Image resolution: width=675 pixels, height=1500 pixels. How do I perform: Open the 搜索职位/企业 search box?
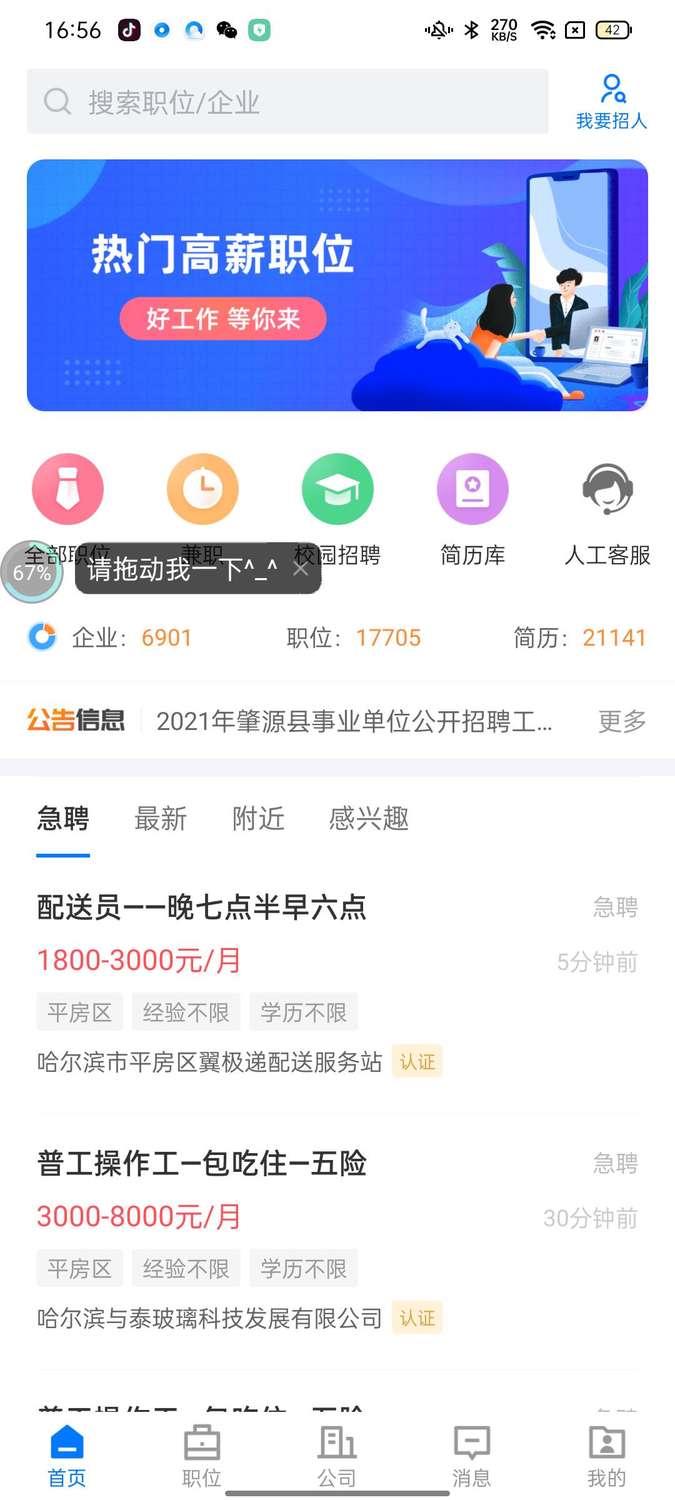(x=287, y=102)
